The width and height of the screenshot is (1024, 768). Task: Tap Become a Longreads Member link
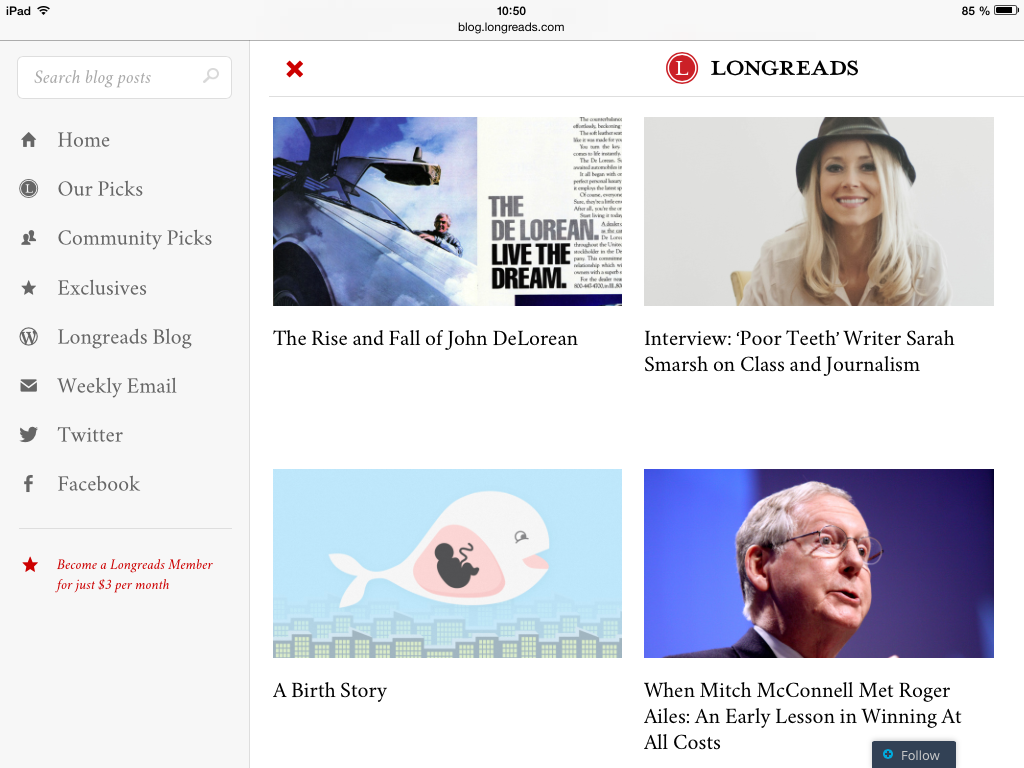coord(134,574)
